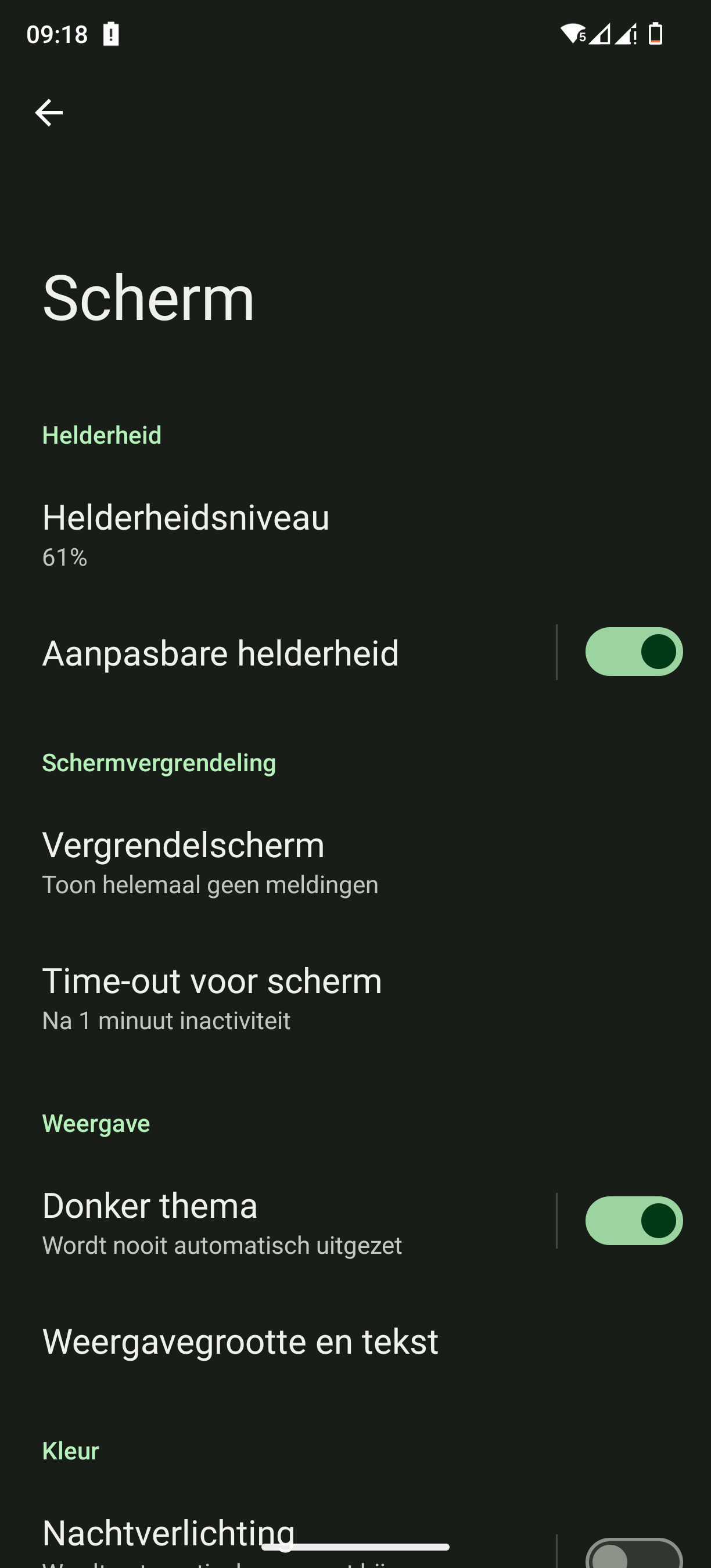The height and width of the screenshot is (1568, 711).
Task: Open the Nachtverlichting row
Action: pyautogui.click(x=278, y=1539)
